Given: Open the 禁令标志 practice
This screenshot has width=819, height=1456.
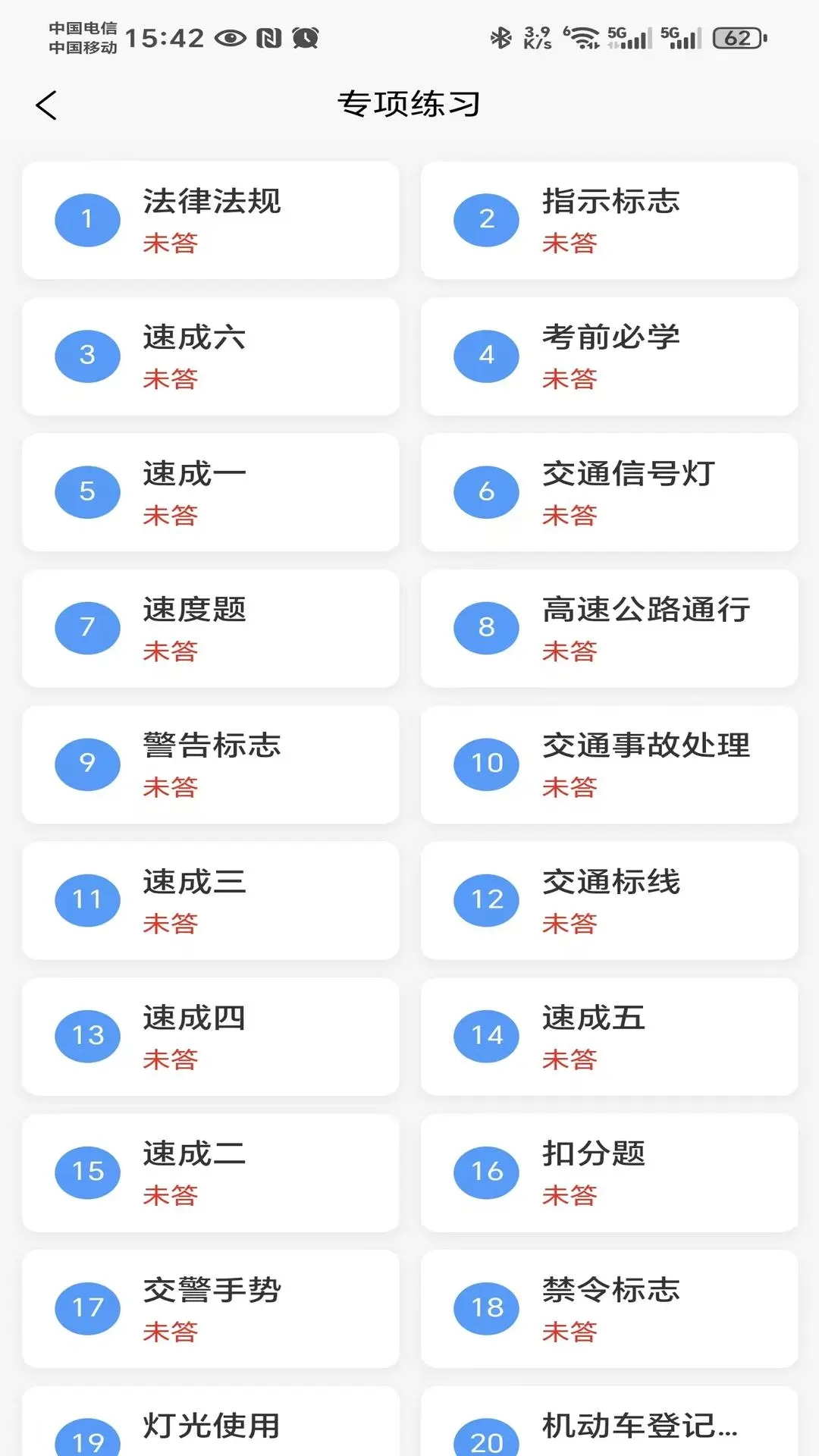Looking at the screenshot, I should (610, 1309).
